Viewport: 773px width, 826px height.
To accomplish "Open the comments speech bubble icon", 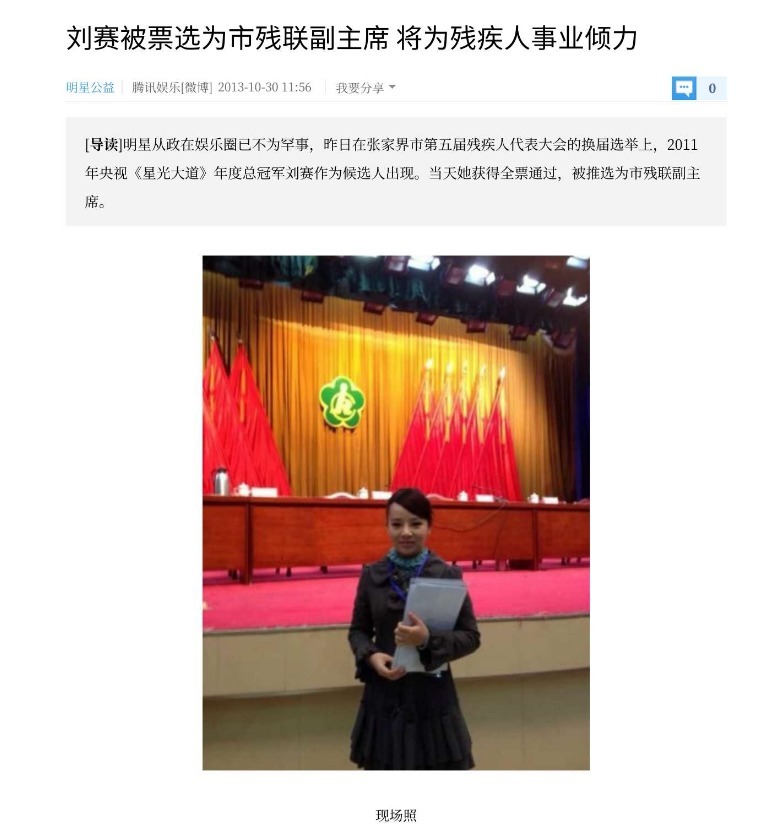I will pyautogui.click(x=684, y=88).
